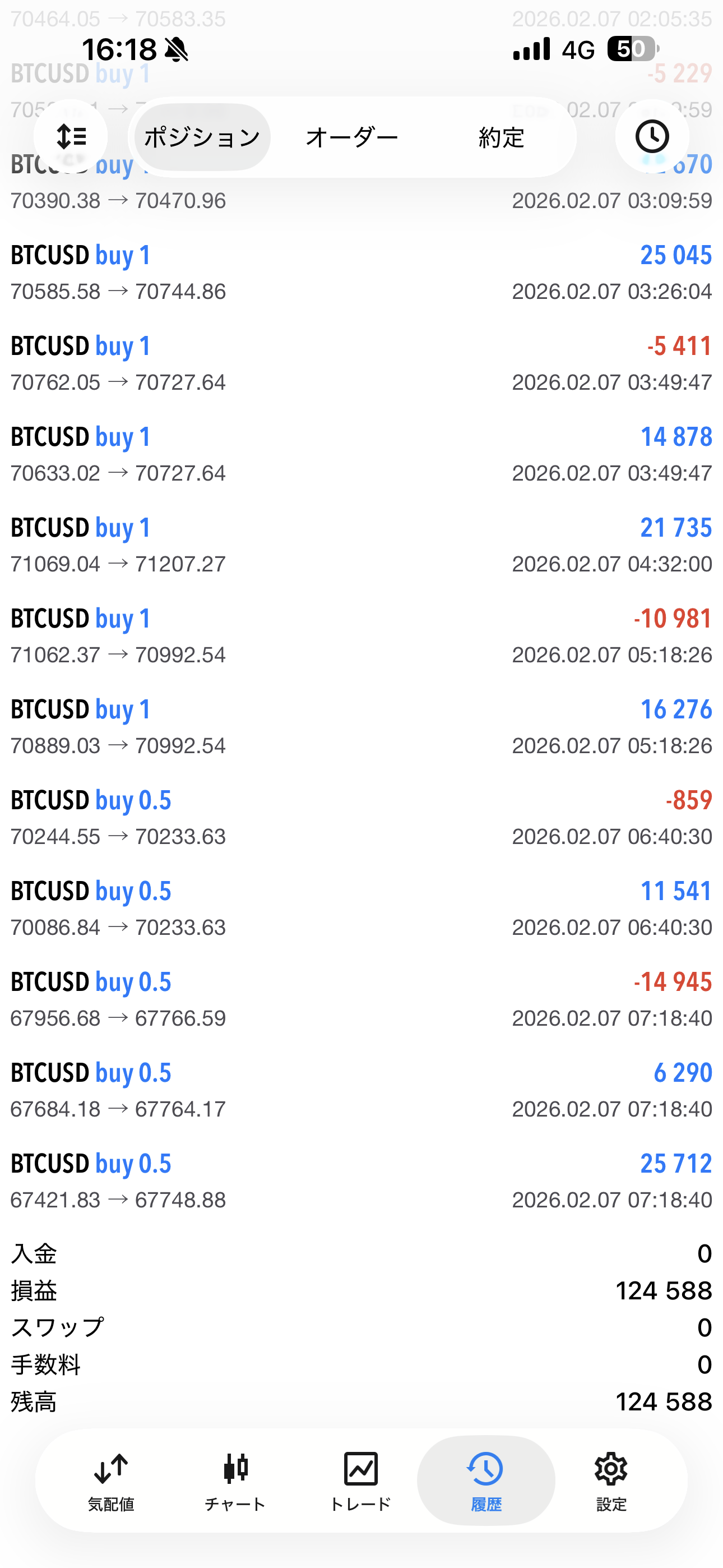The width and height of the screenshot is (723, 1568).
Task: View the BTCUSD trade with profit 16 276
Action: (x=361, y=727)
